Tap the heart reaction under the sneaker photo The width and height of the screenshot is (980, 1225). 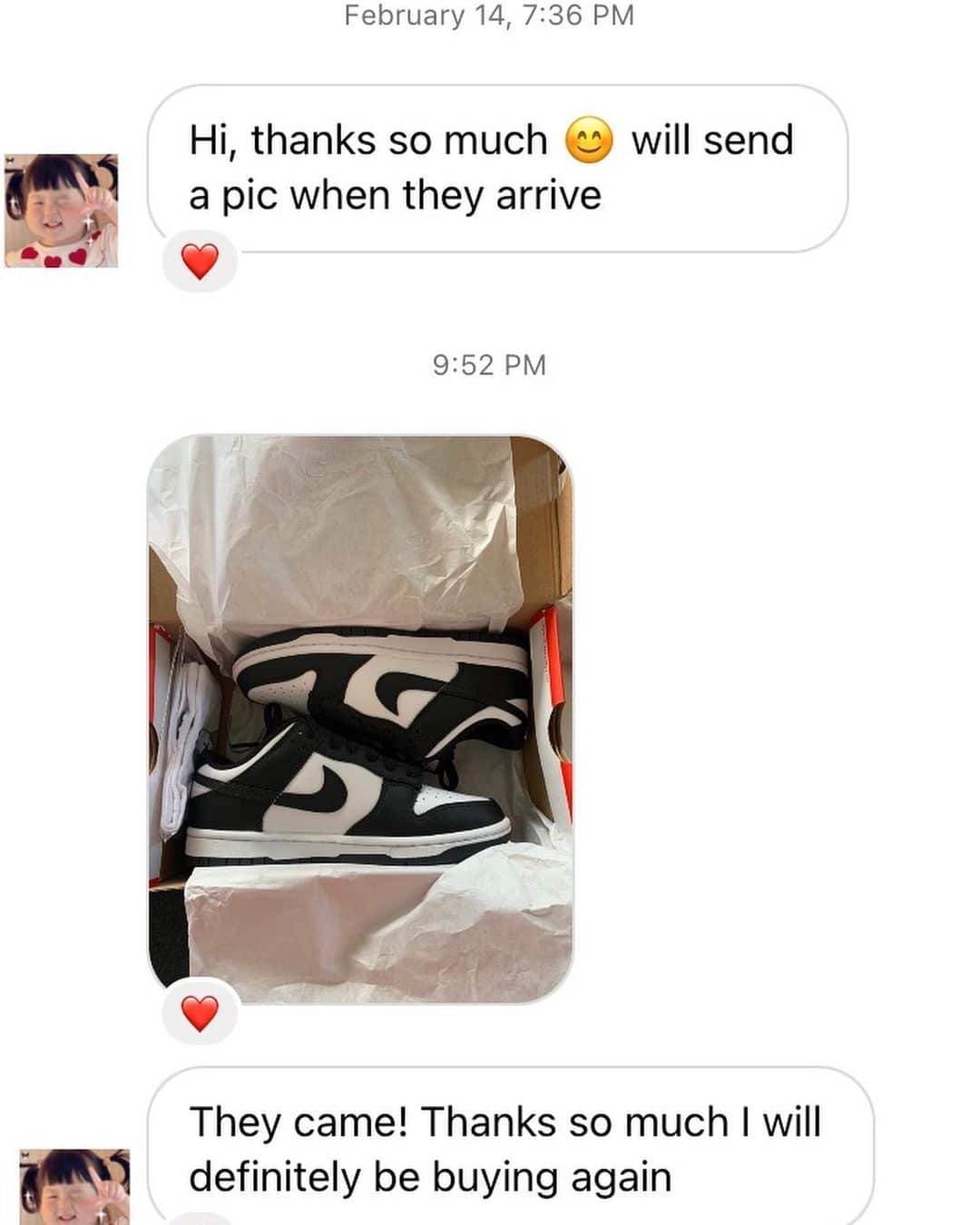200,1013
